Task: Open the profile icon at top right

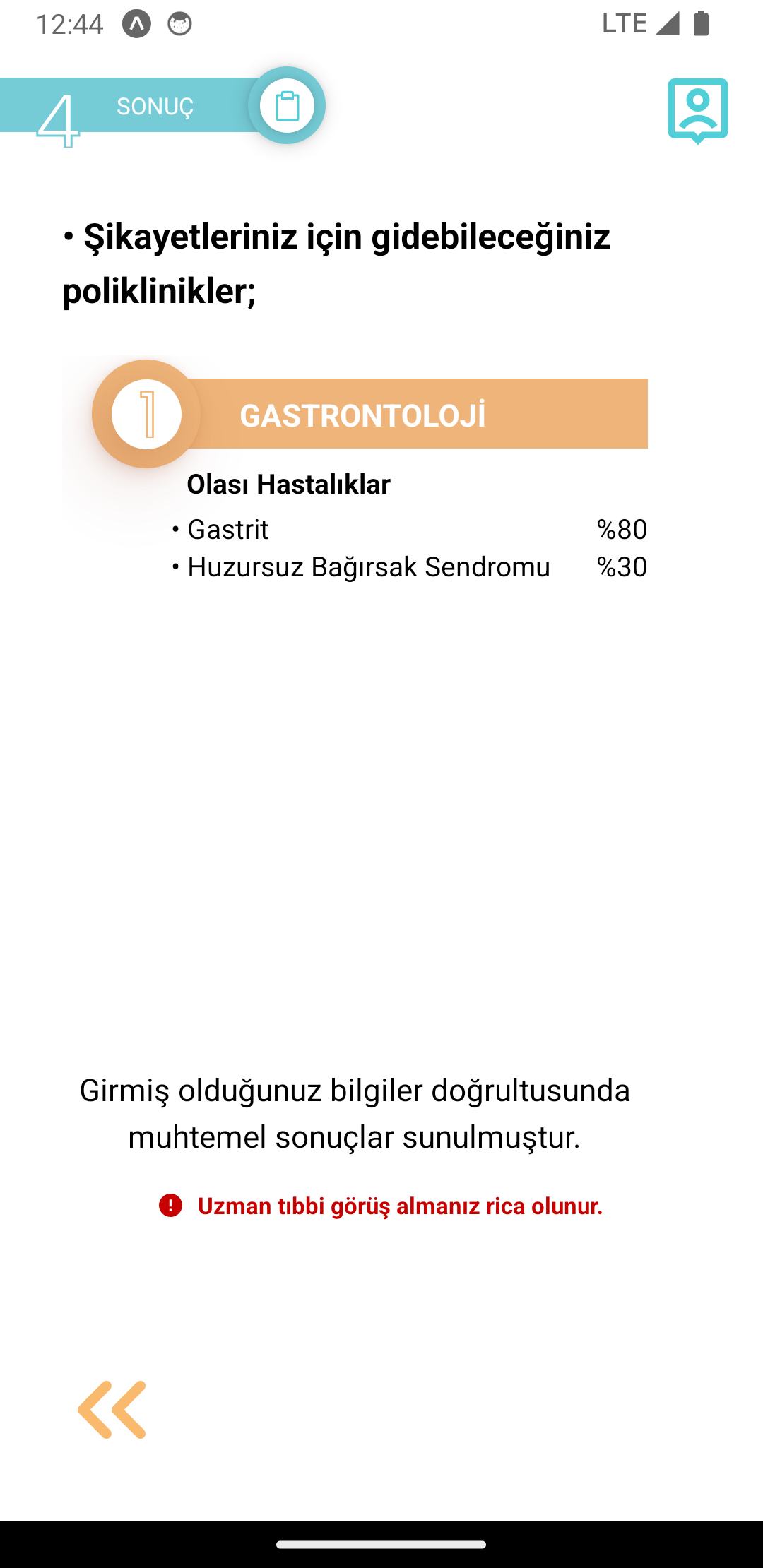Action: (x=697, y=111)
